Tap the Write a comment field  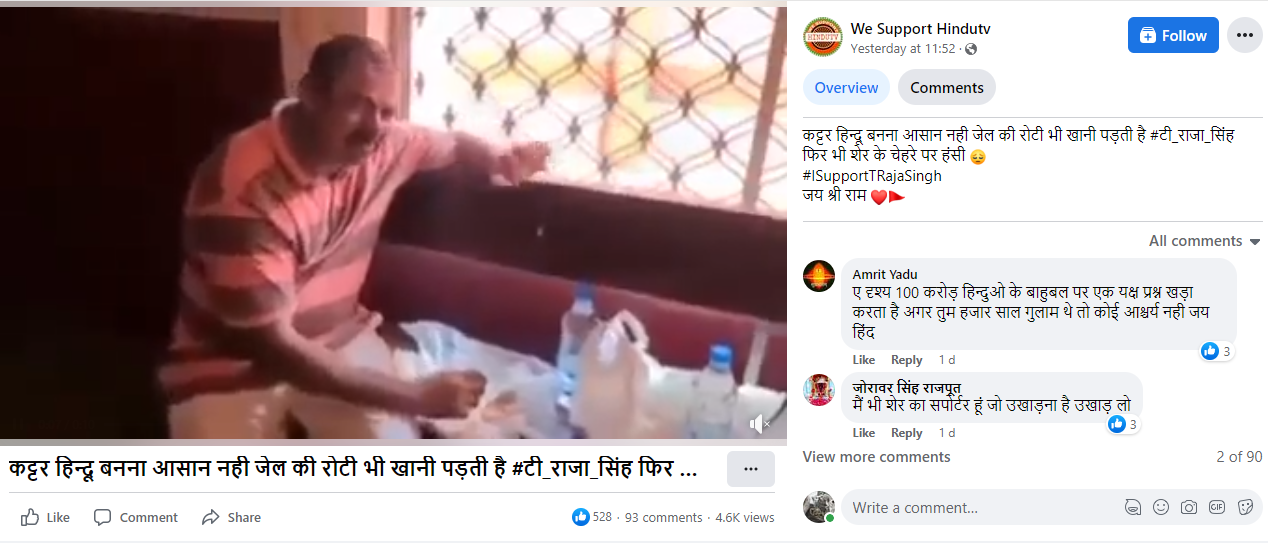click(x=970, y=508)
